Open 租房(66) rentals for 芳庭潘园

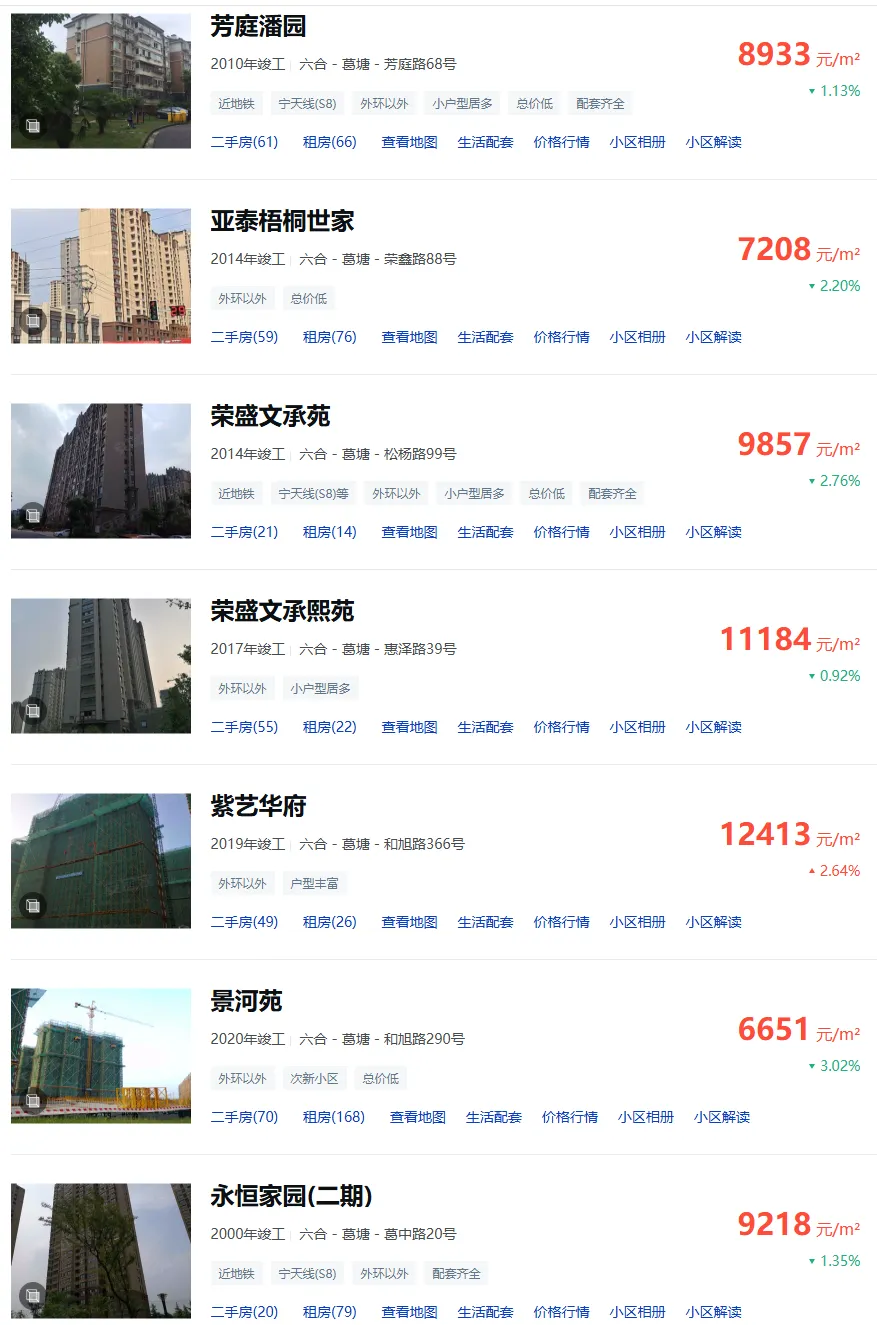(329, 142)
